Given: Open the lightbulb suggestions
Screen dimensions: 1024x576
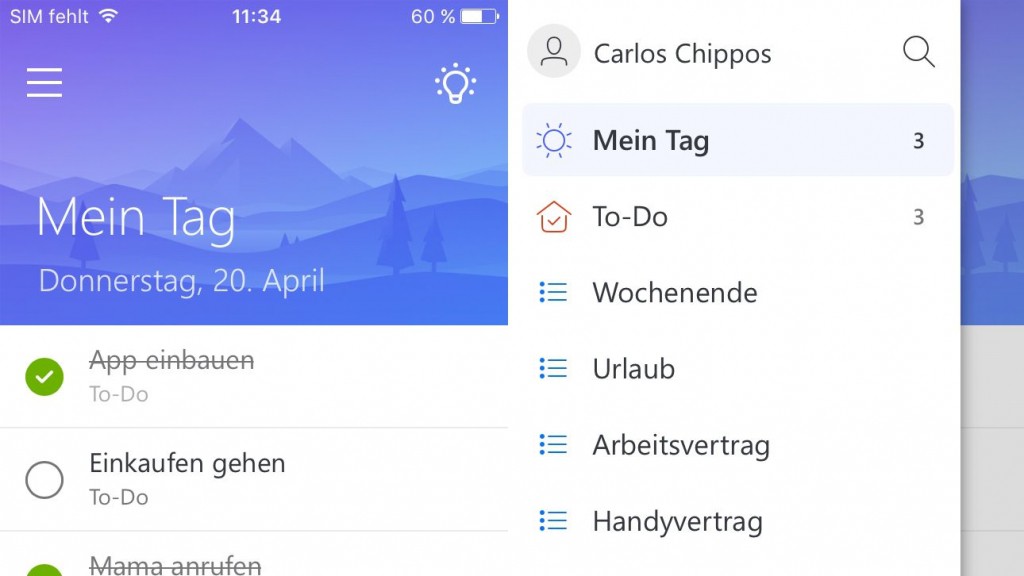Looking at the screenshot, I should click(x=455, y=84).
